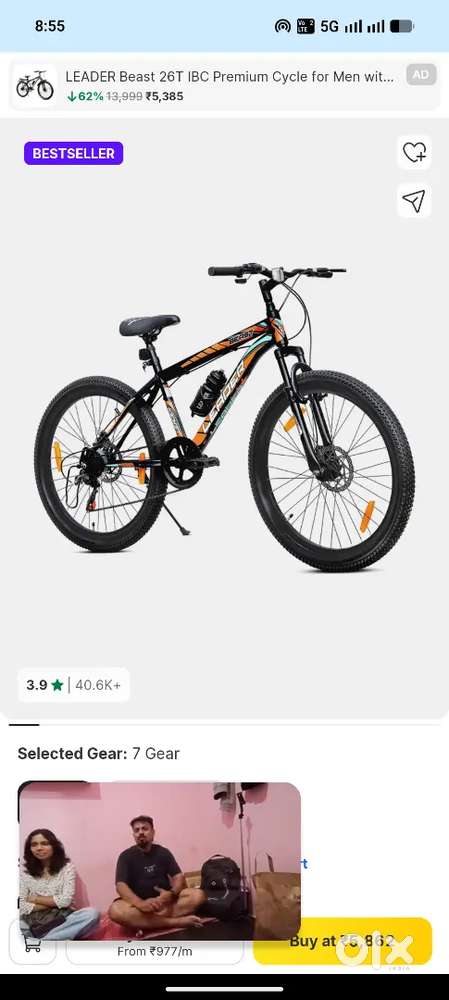449x1000 pixels.
Task: Share this product listing
Action: pos(414,201)
